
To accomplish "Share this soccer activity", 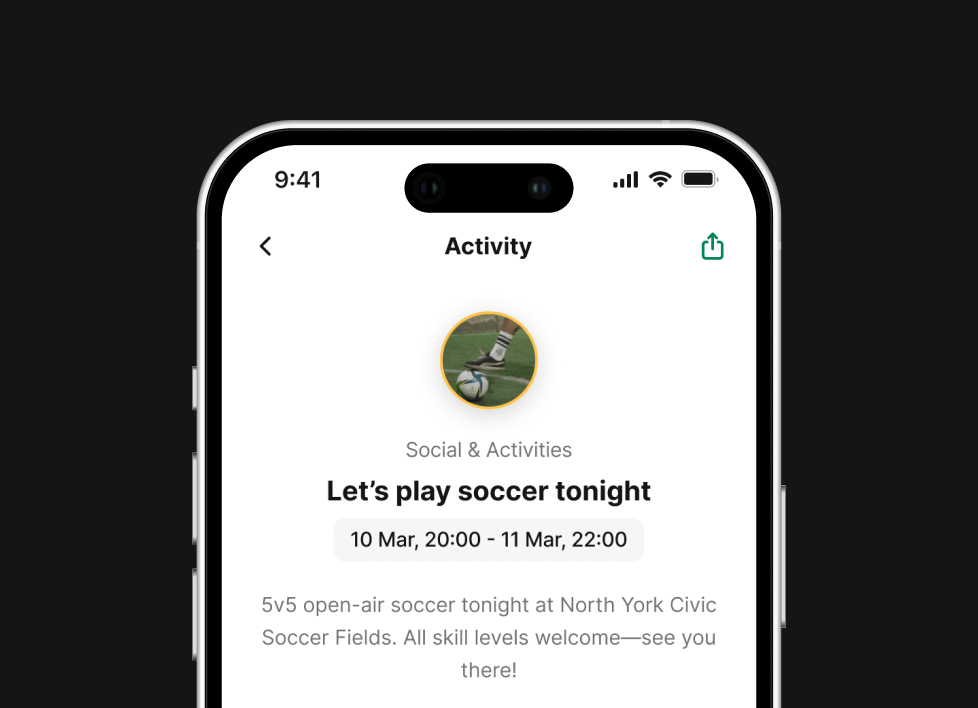I will click(x=712, y=246).
